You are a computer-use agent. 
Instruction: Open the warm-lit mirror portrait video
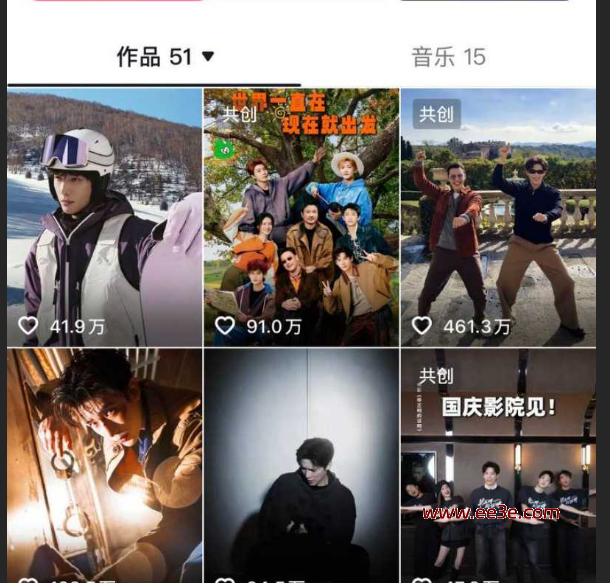[104, 465]
